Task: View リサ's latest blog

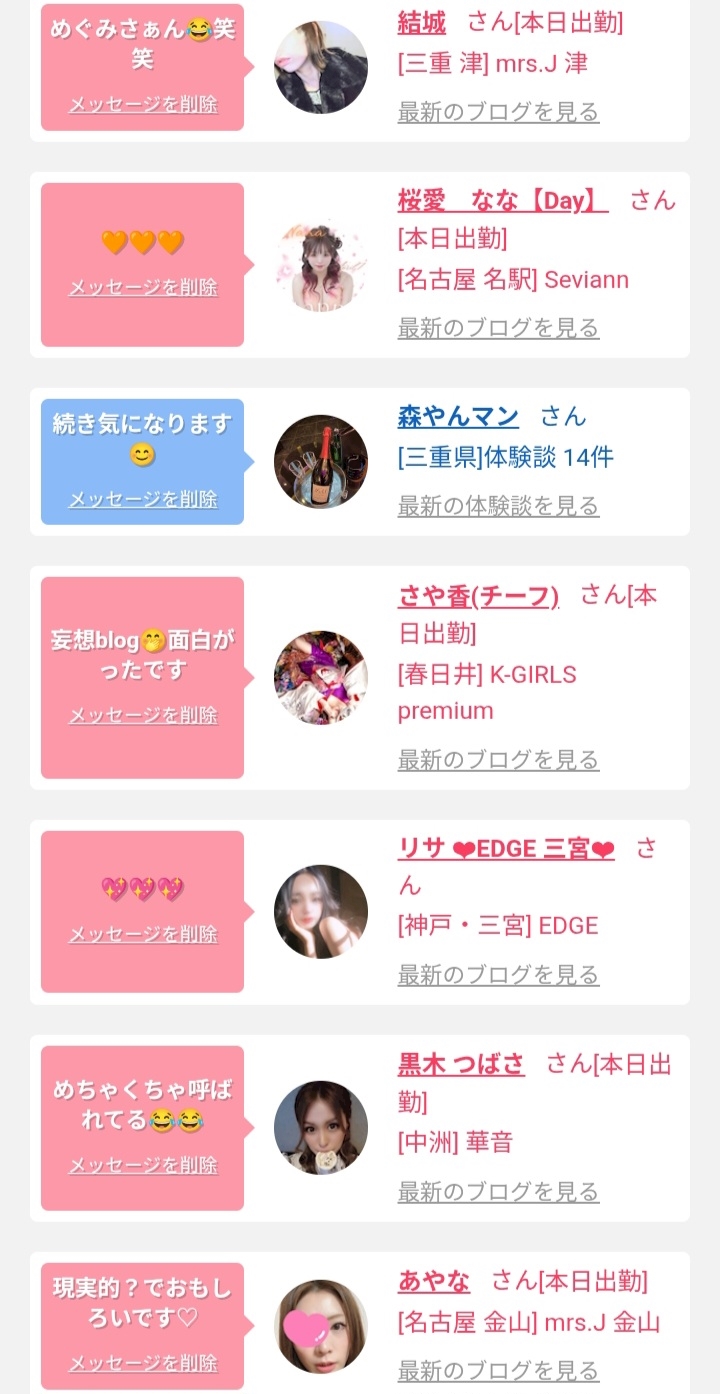Action: (498, 975)
